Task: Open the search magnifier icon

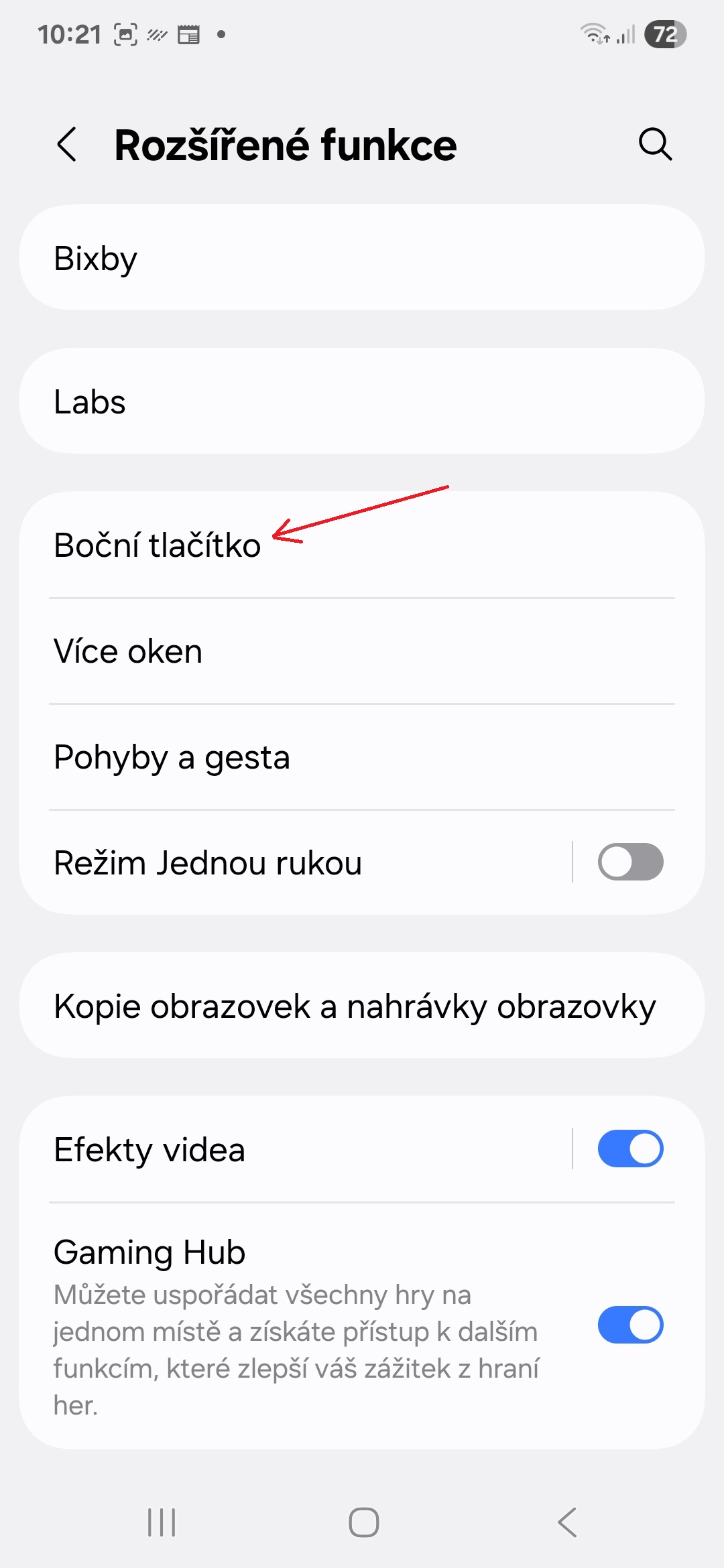Action: [x=655, y=144]
